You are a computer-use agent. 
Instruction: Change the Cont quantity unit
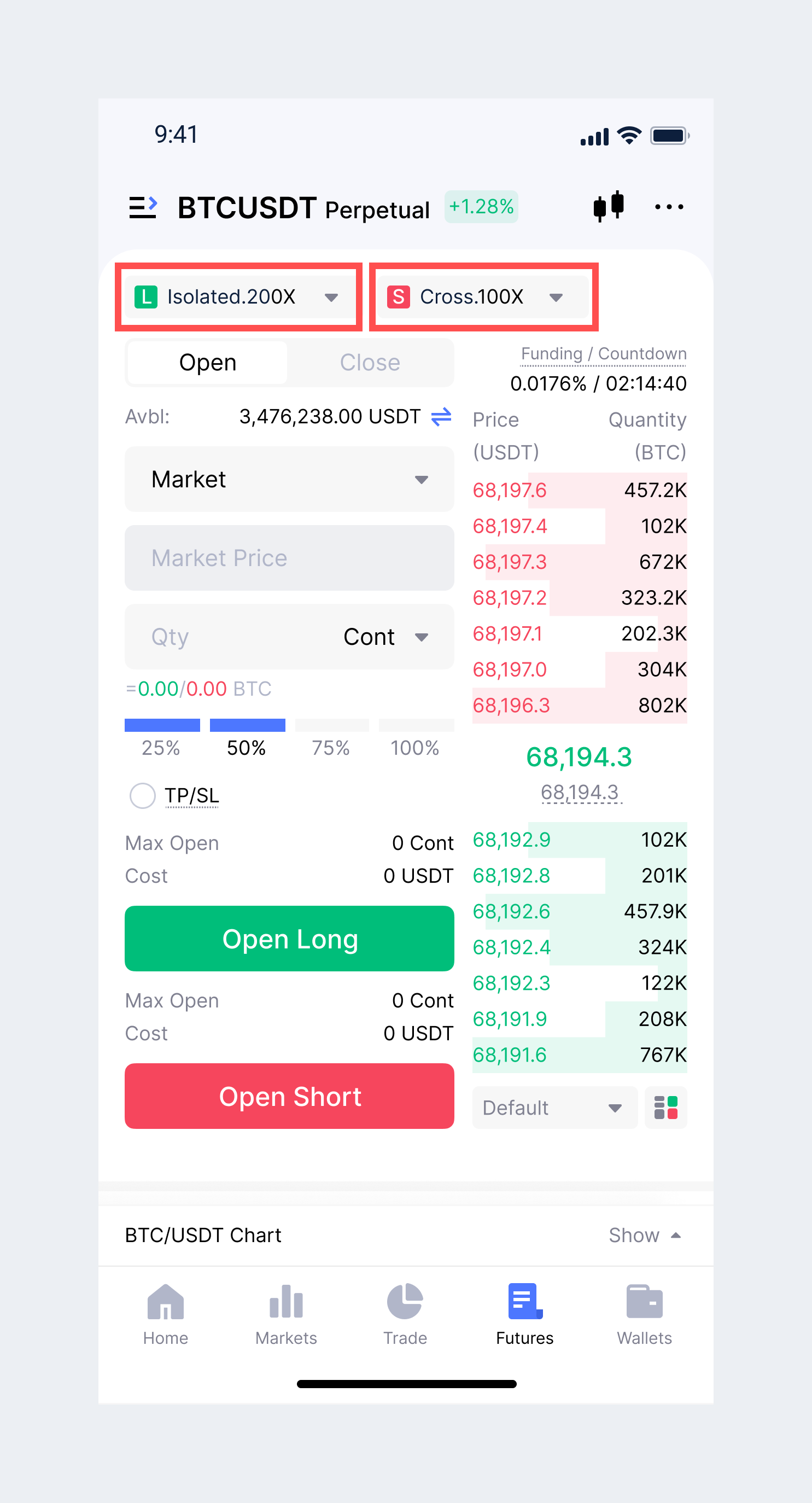pos(385,637)
